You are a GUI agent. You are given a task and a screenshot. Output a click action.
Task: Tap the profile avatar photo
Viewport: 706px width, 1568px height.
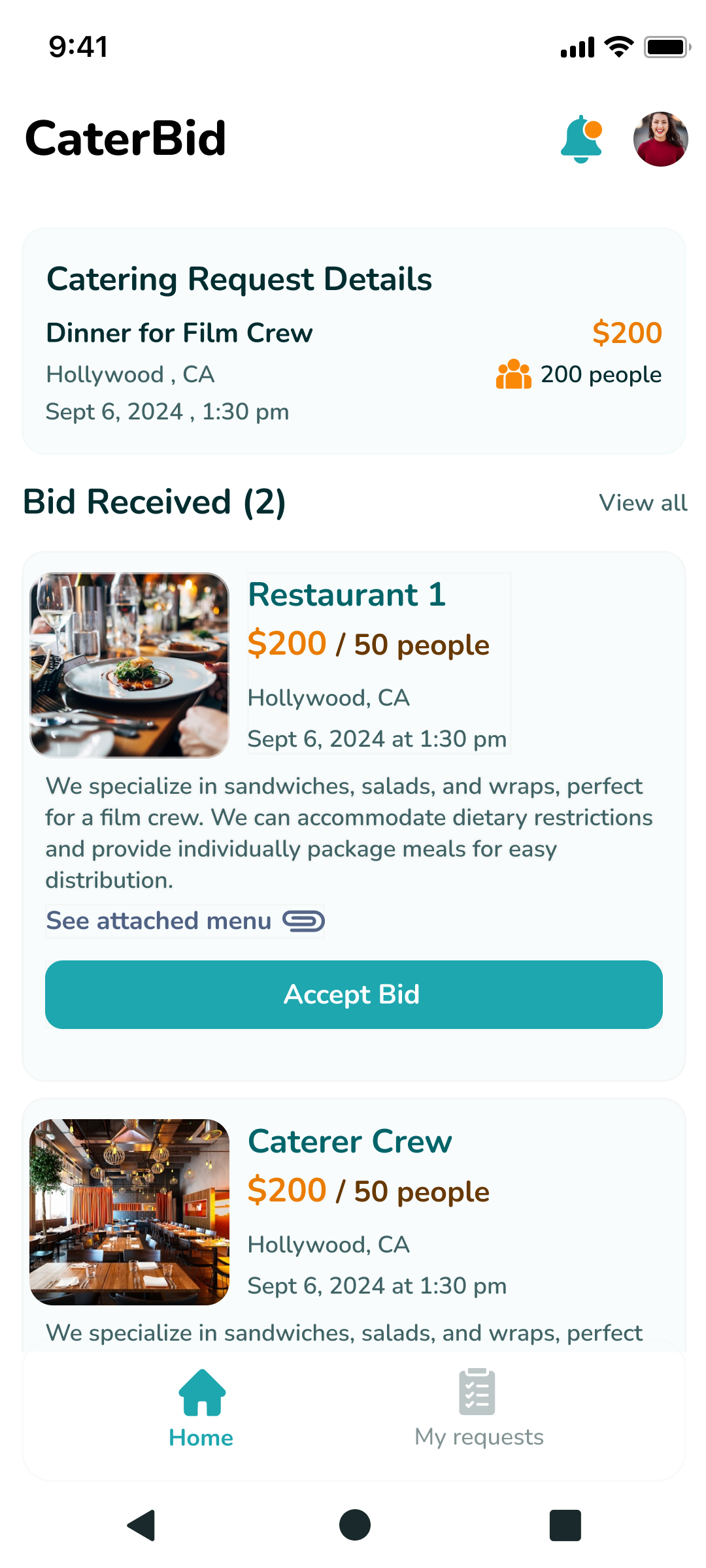point(661,139)
